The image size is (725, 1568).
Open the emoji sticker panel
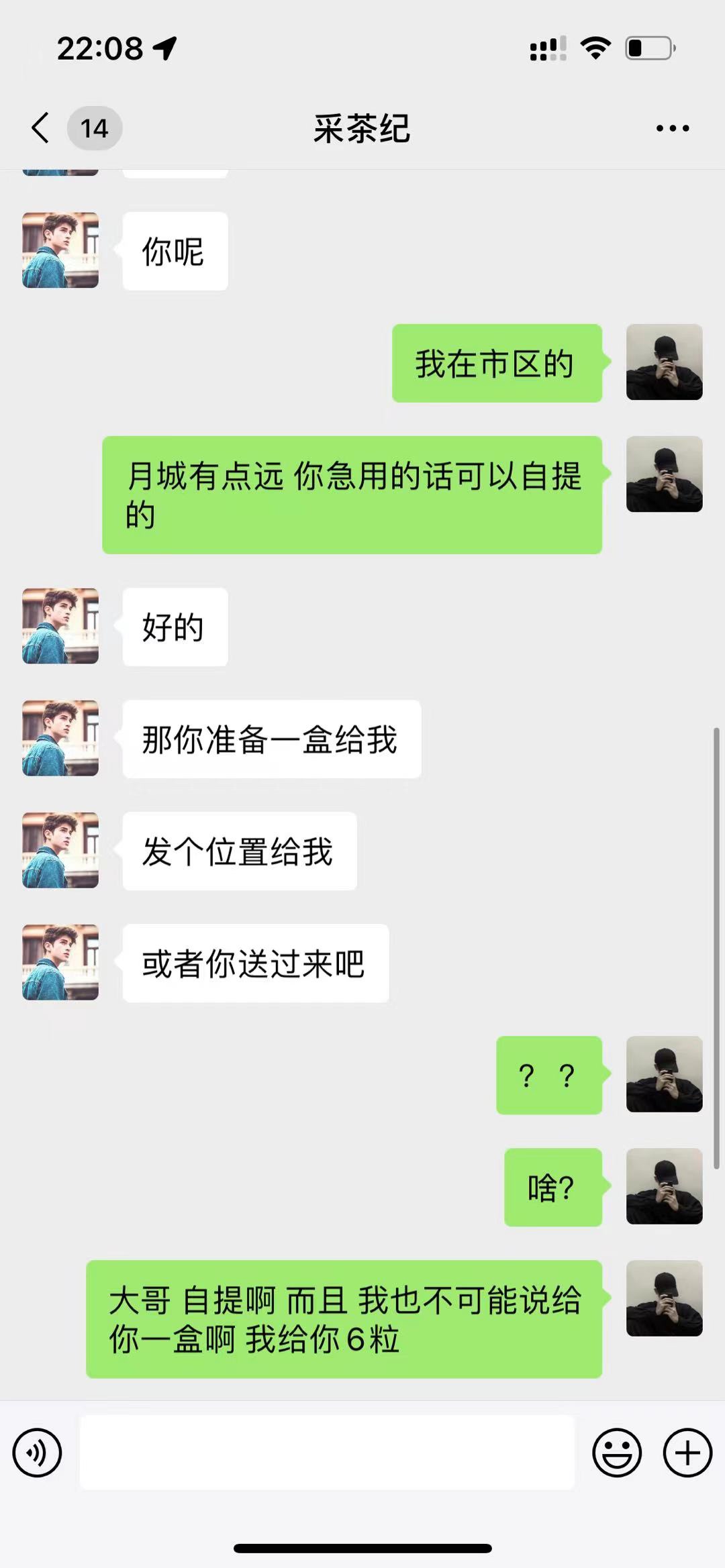click(x=616, y=1453)
